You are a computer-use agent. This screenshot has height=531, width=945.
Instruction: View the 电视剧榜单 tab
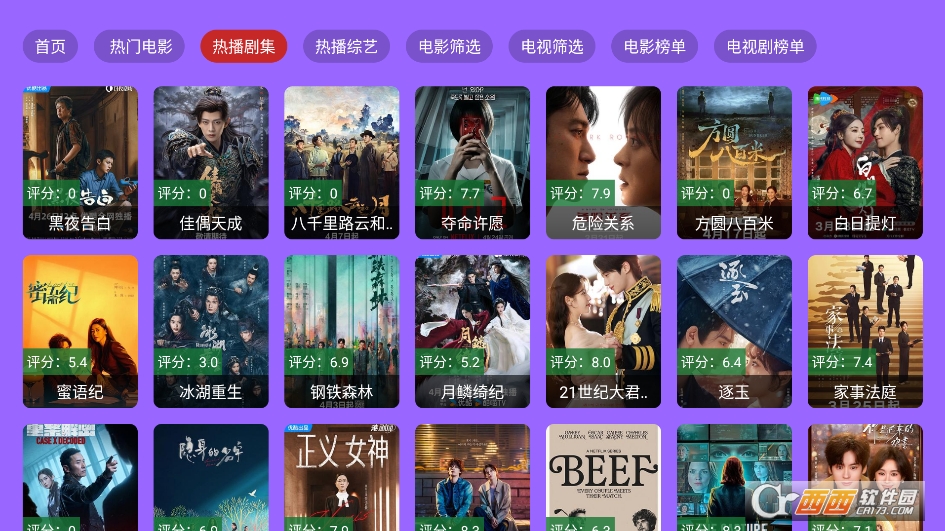click(765, 46)
